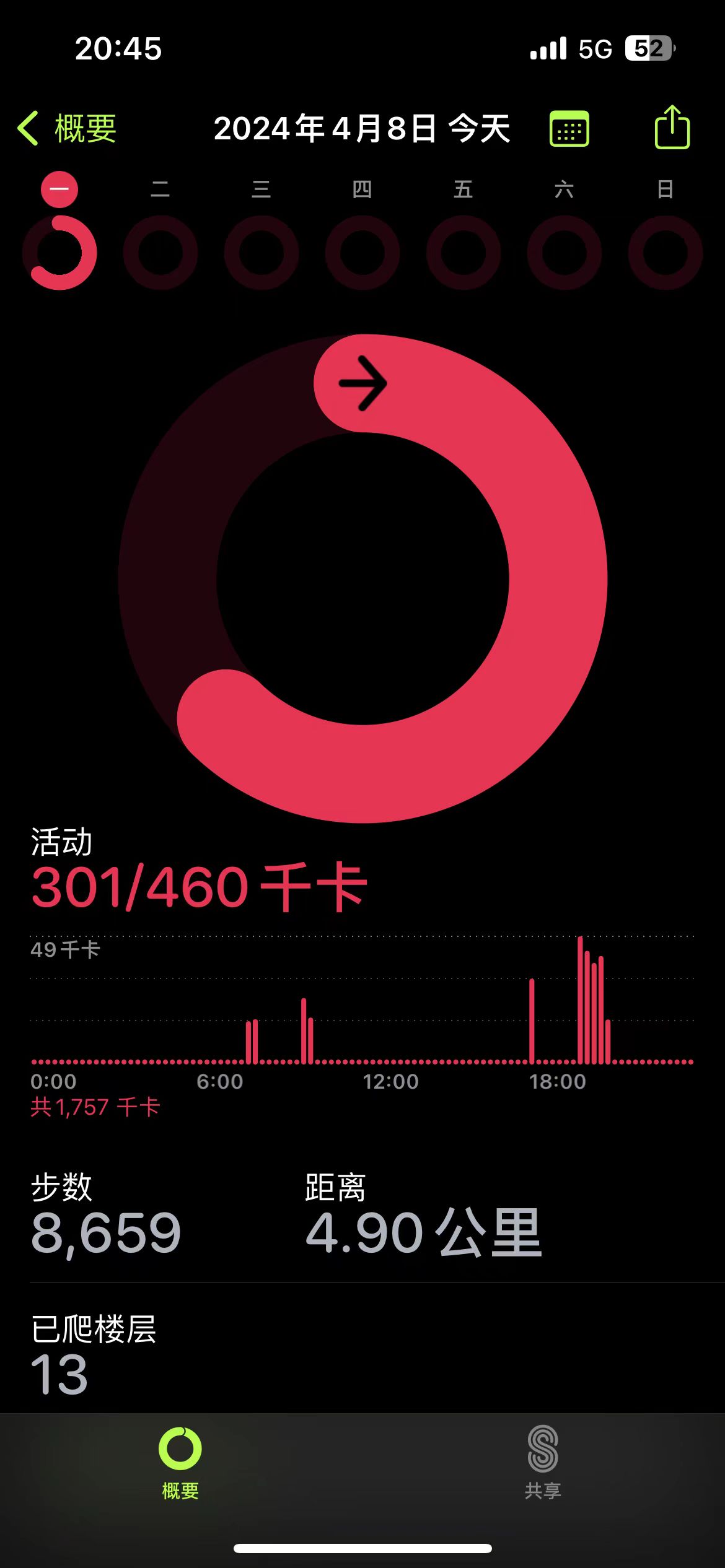Share today's activity
This screenshot has width=725, height=1568.
click(x=672, y=128)
